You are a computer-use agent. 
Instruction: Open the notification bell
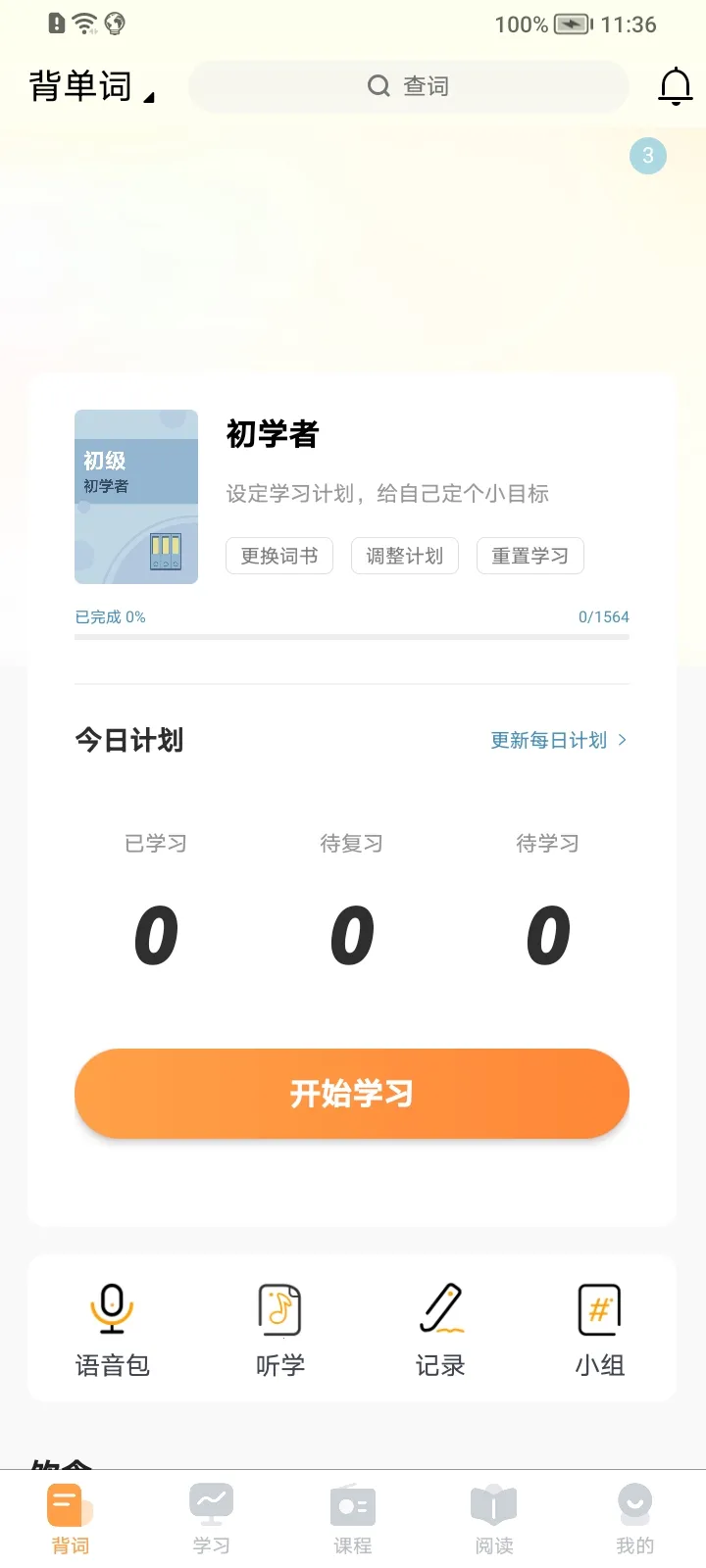pos(676,86)
